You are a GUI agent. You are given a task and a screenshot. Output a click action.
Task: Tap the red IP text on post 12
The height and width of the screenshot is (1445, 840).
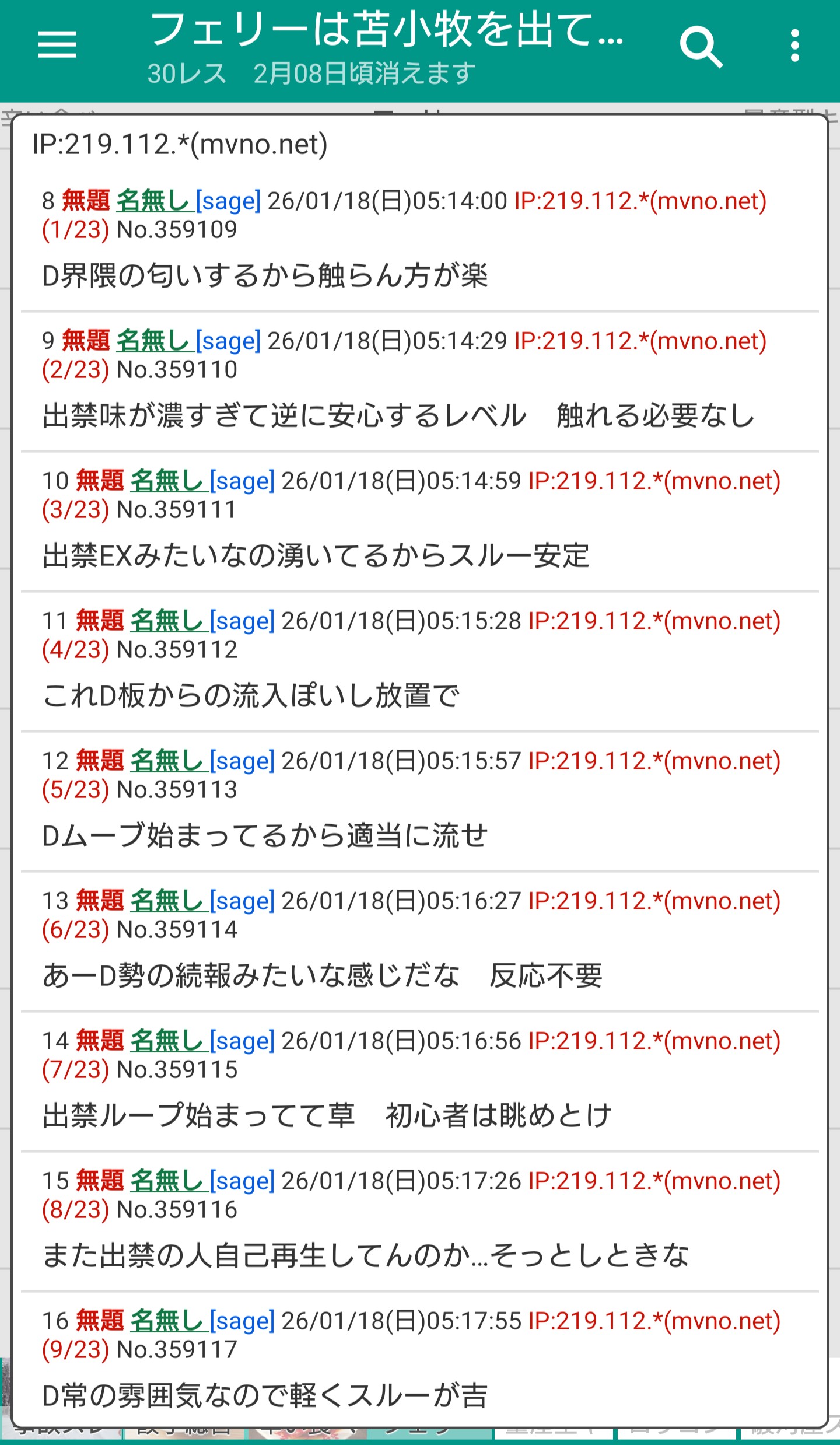[654, 761]
